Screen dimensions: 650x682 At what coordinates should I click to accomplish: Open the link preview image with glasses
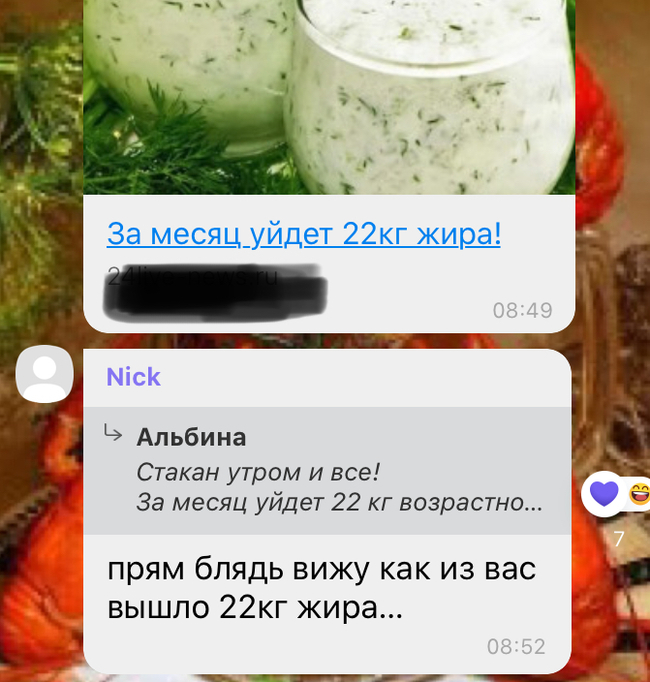pyautogui.click(x=329, y=95)
